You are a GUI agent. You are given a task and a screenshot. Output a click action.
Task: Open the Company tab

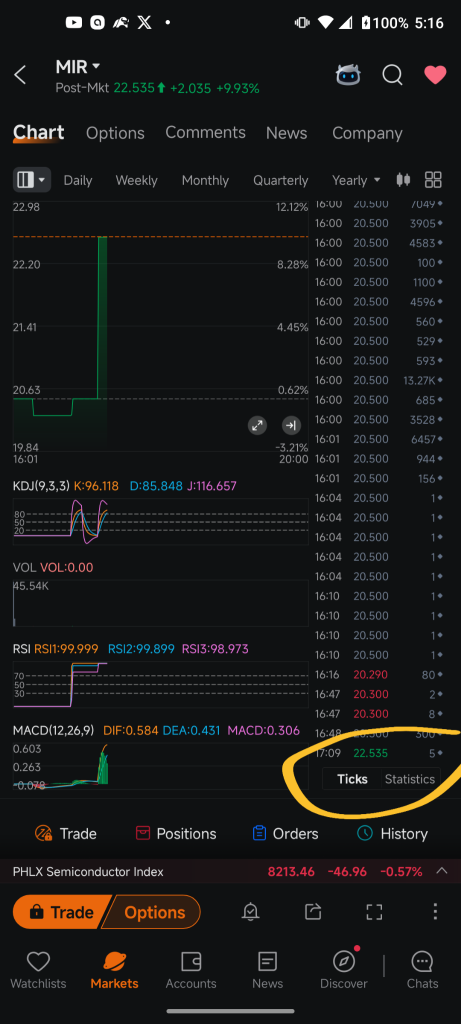[367, 133]
